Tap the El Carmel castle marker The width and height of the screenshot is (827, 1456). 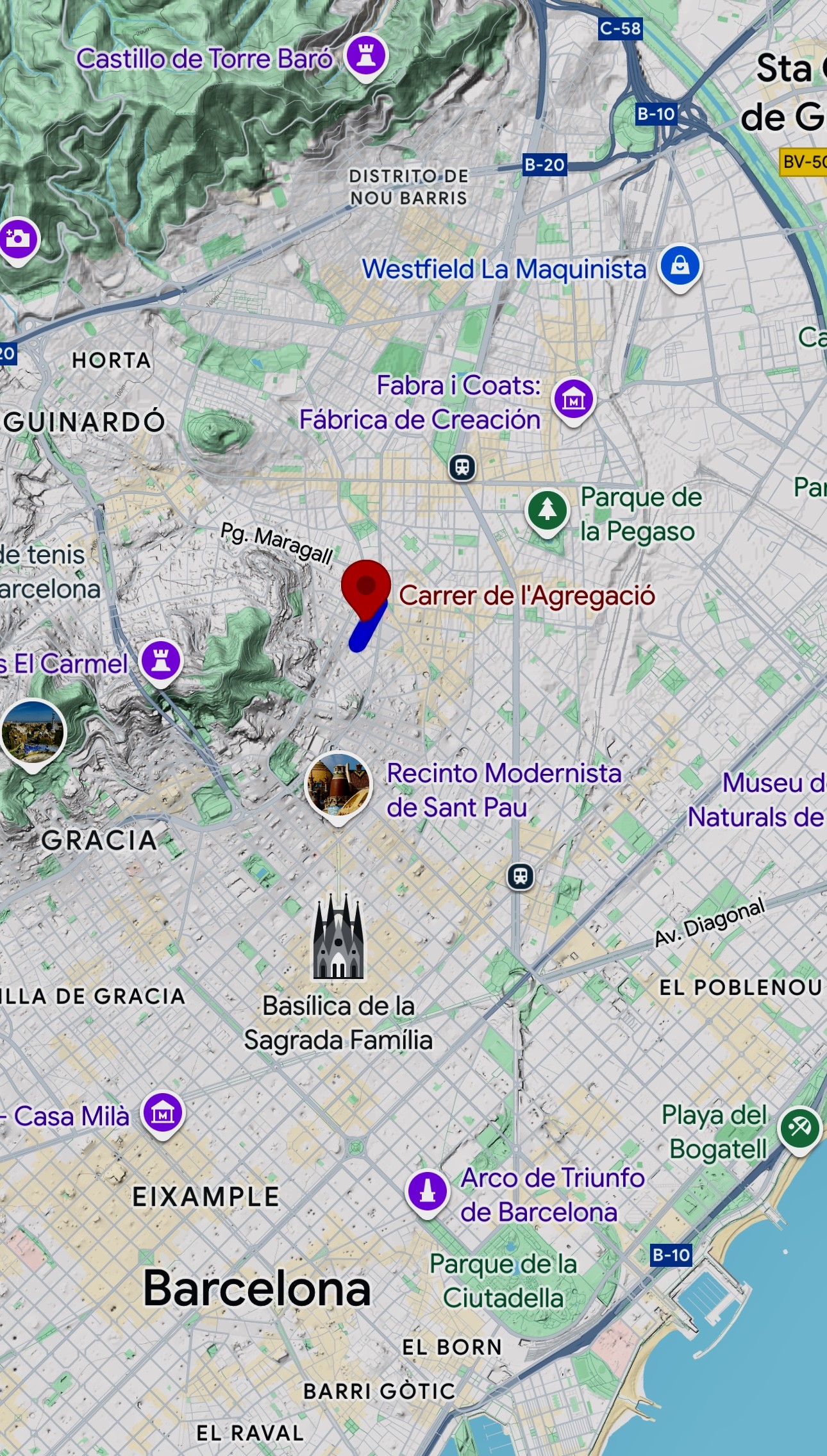(161, 660)
